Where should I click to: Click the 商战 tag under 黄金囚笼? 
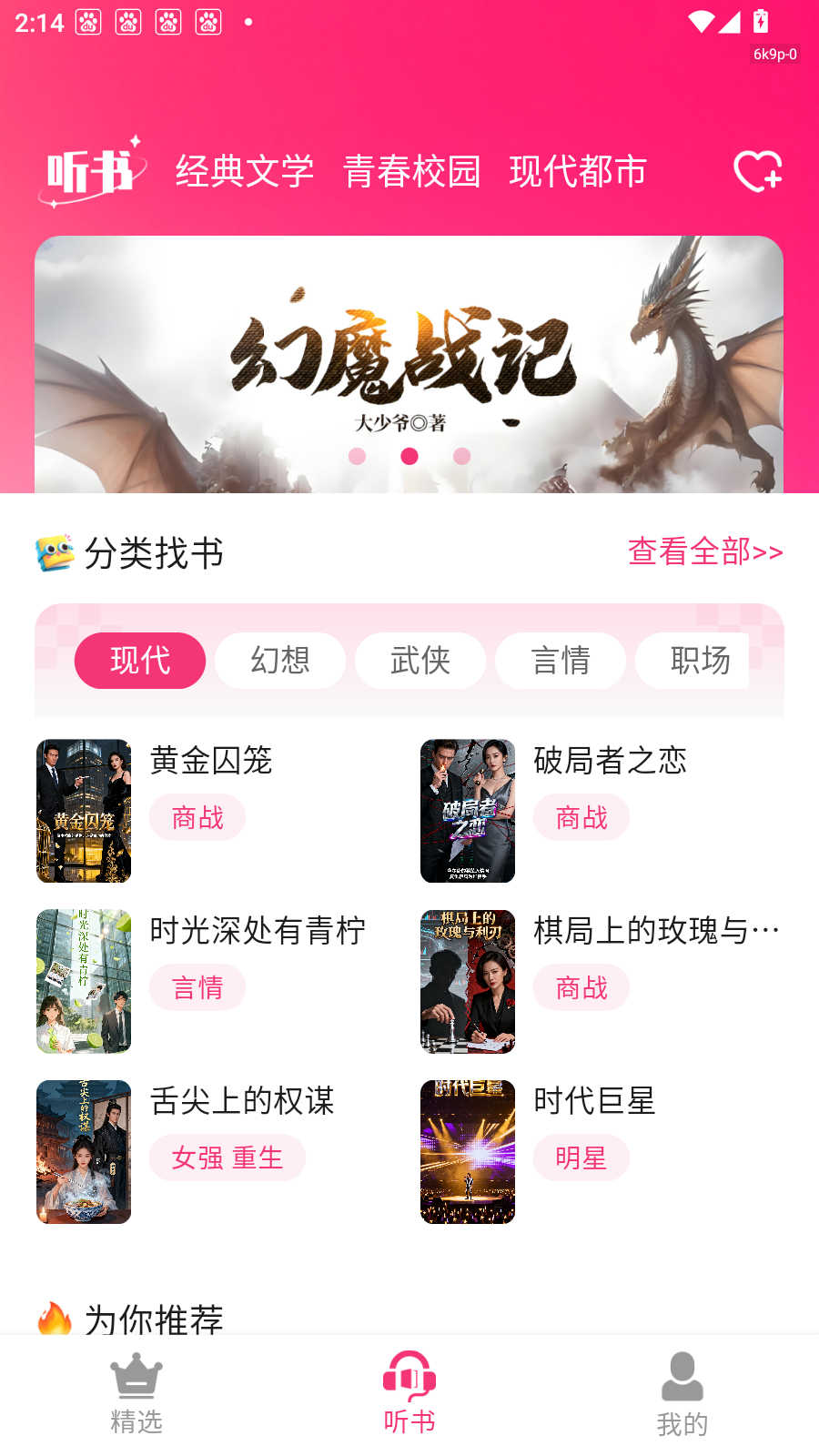point(197,817)
